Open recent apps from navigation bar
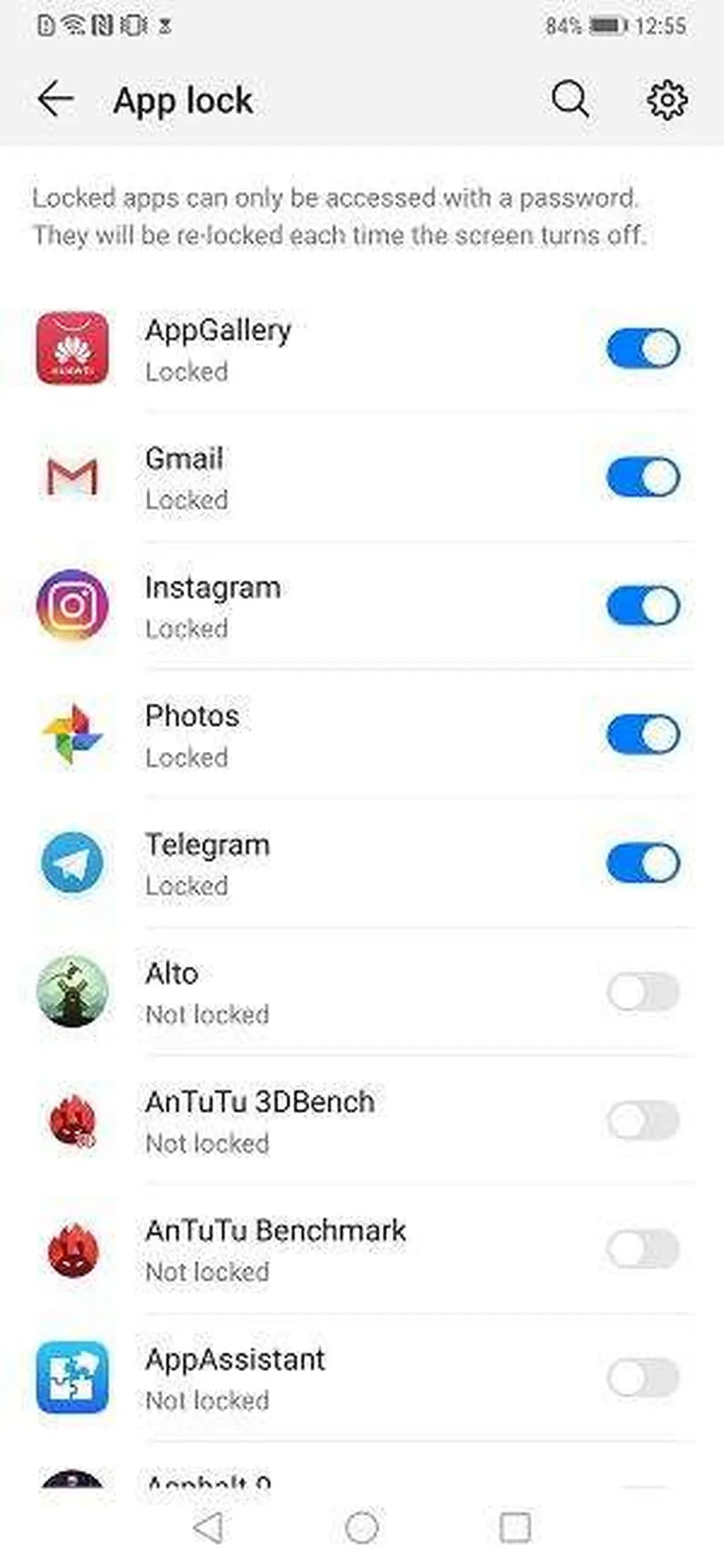Screen dimensions: 724x1568 coord(515,1528)
